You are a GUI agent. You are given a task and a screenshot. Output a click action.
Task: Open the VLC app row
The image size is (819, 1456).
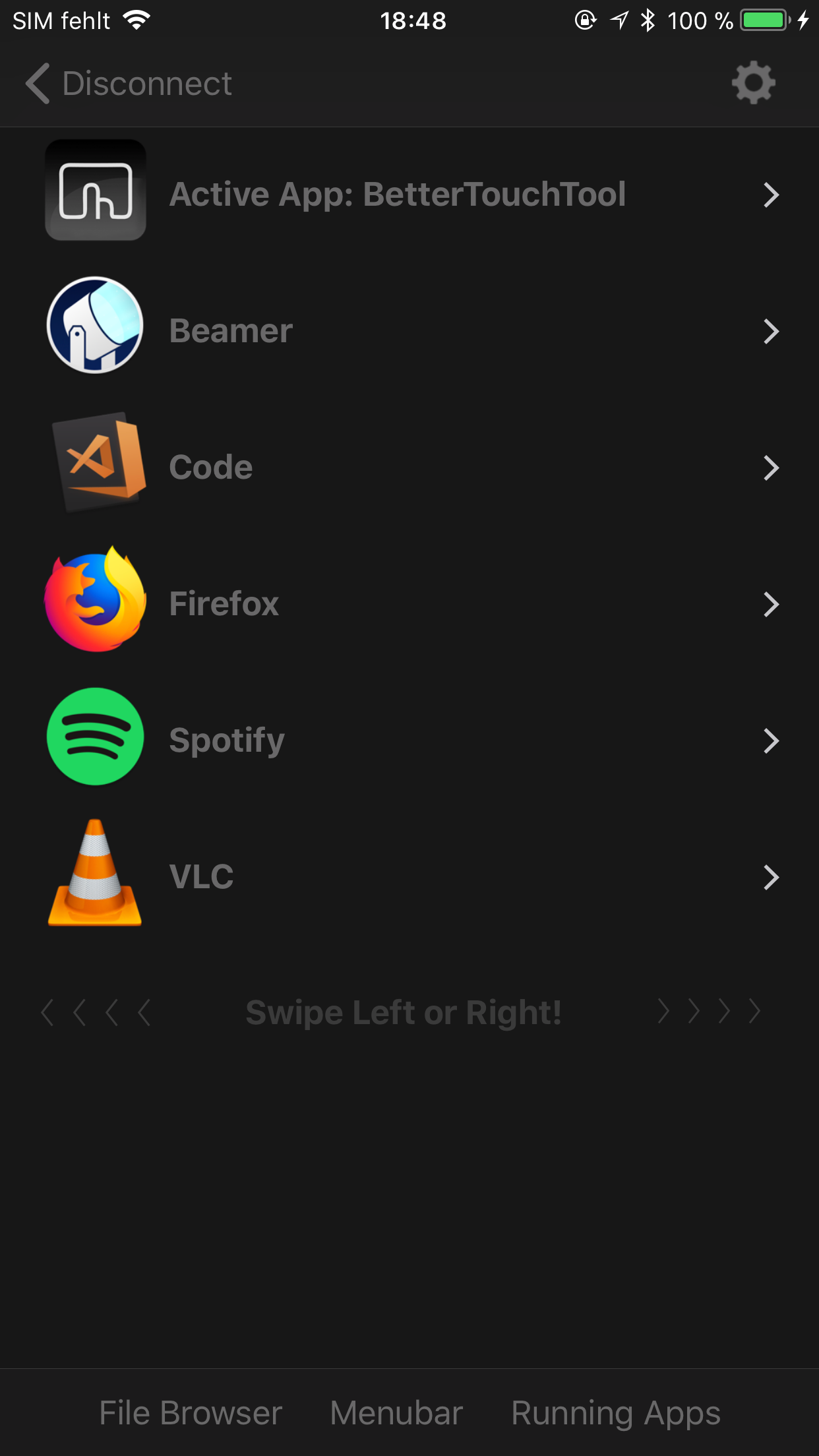coord(409,877)
